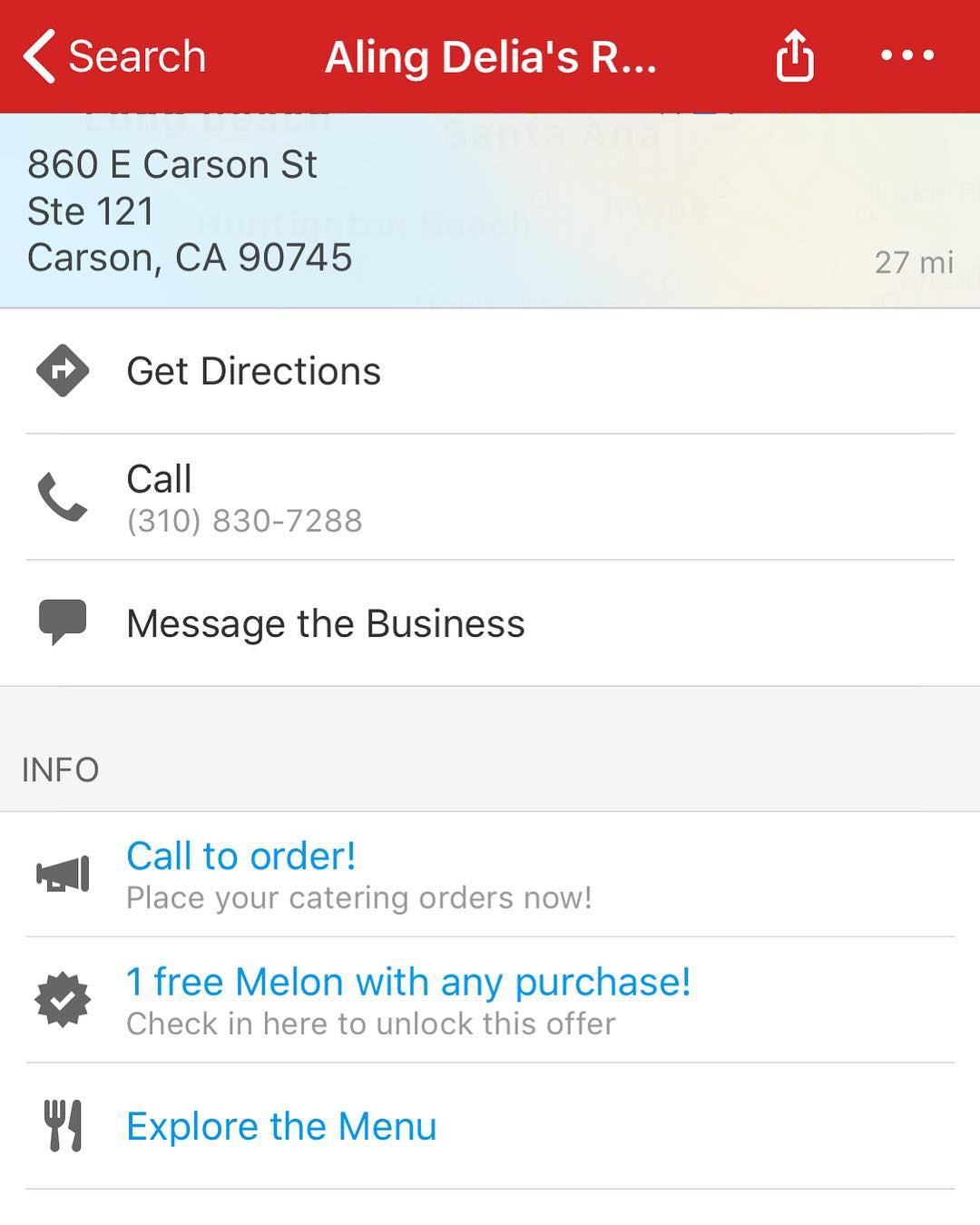This screenshot has height=1225, width=980.
Task: Go back to Search
Action: tap(114, 56)
